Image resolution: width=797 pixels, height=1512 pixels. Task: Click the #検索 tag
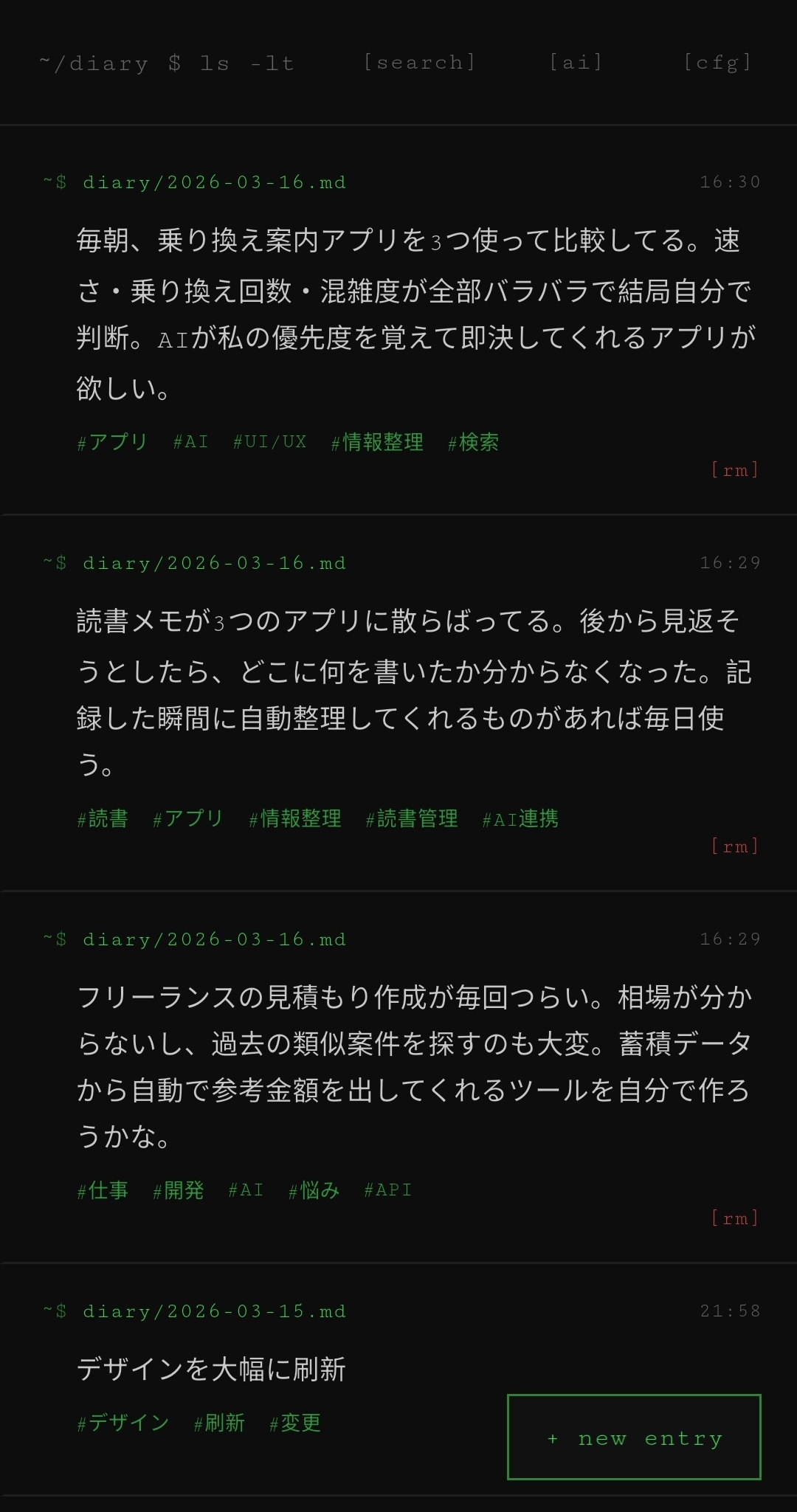(x=472, y=441)
